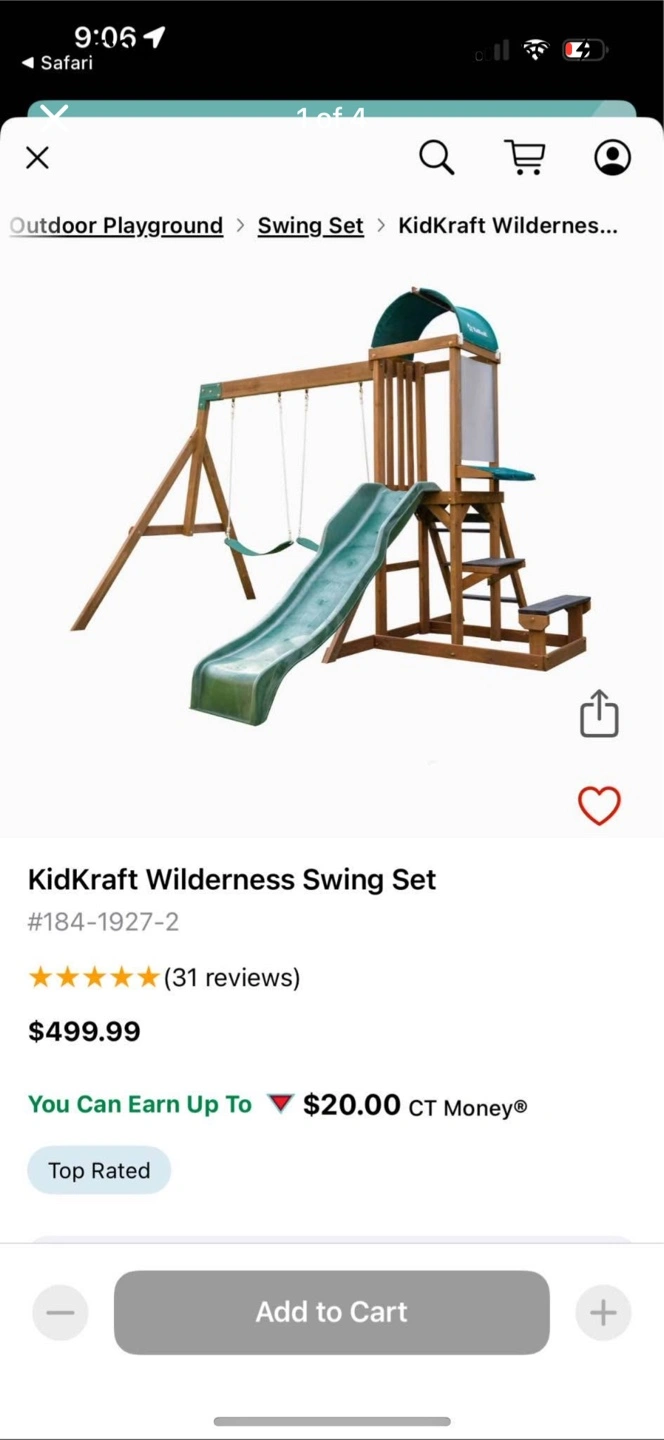Viewport: 664px width, 1440px height.
Task: Open the shopping cart
Action: (x=525, y=157)
